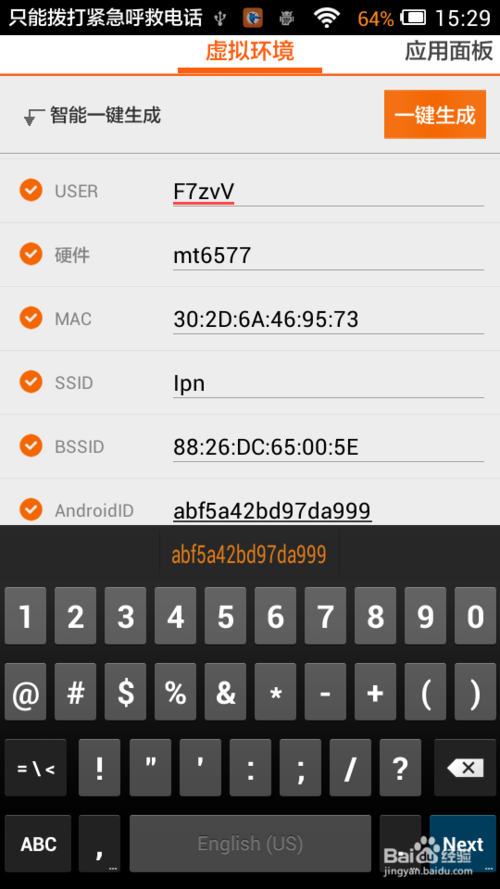Toggle the 硬件 checkbox
The width and height of the screenshot is (500, 889).
tap(31, 254)
